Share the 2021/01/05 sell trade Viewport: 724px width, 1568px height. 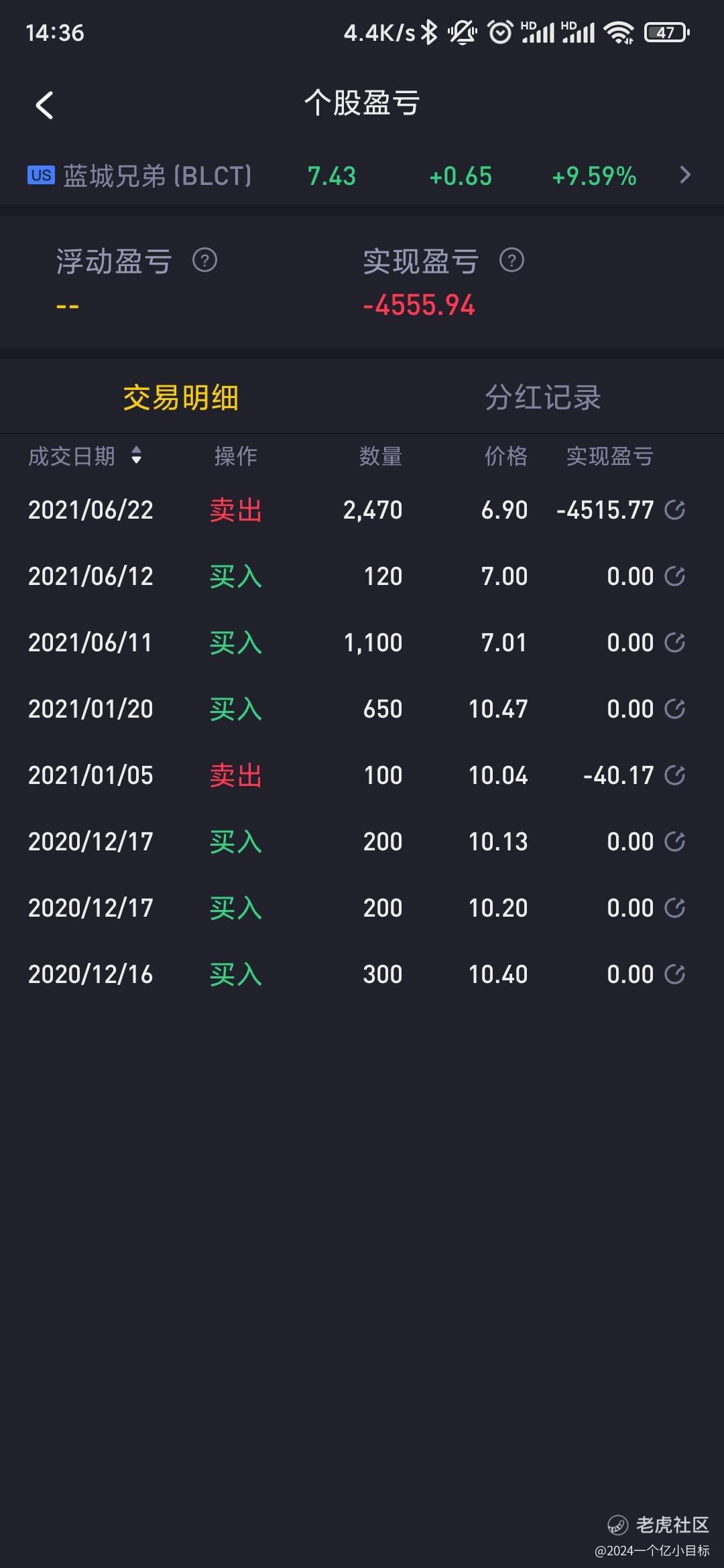click(x=674, y=775)
